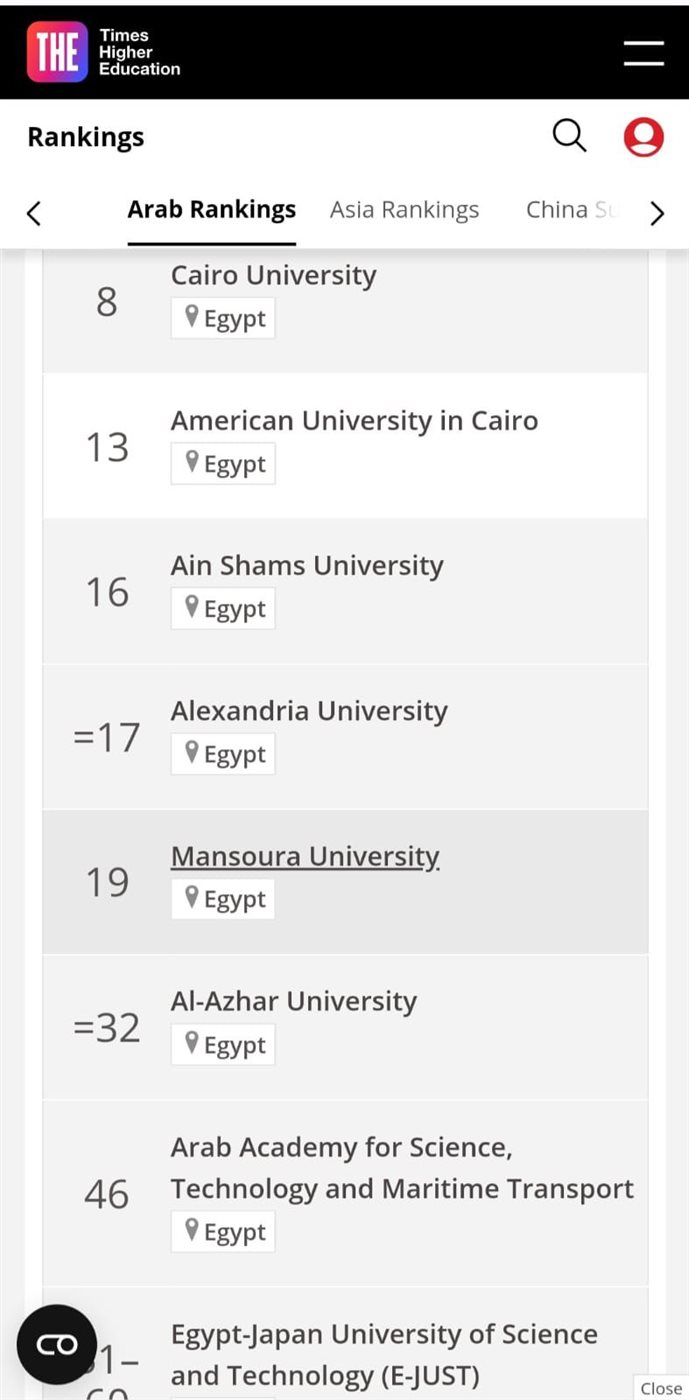Viewport: 689px width, 1400px height.
Task: Open the rankings search
Action: click(569, 136)
